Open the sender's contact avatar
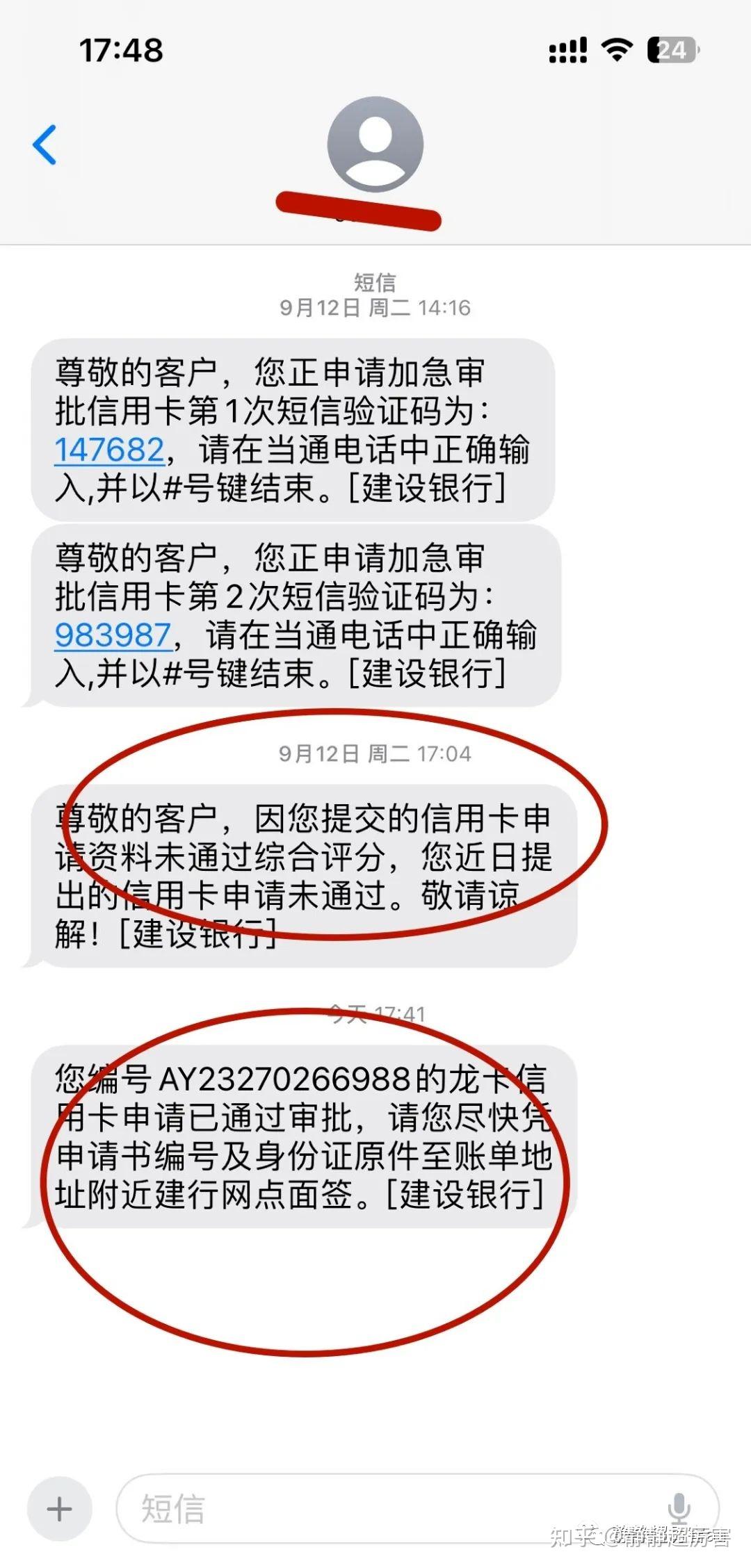The height and width of the screenshot is (1568, 751). [375, 145]
